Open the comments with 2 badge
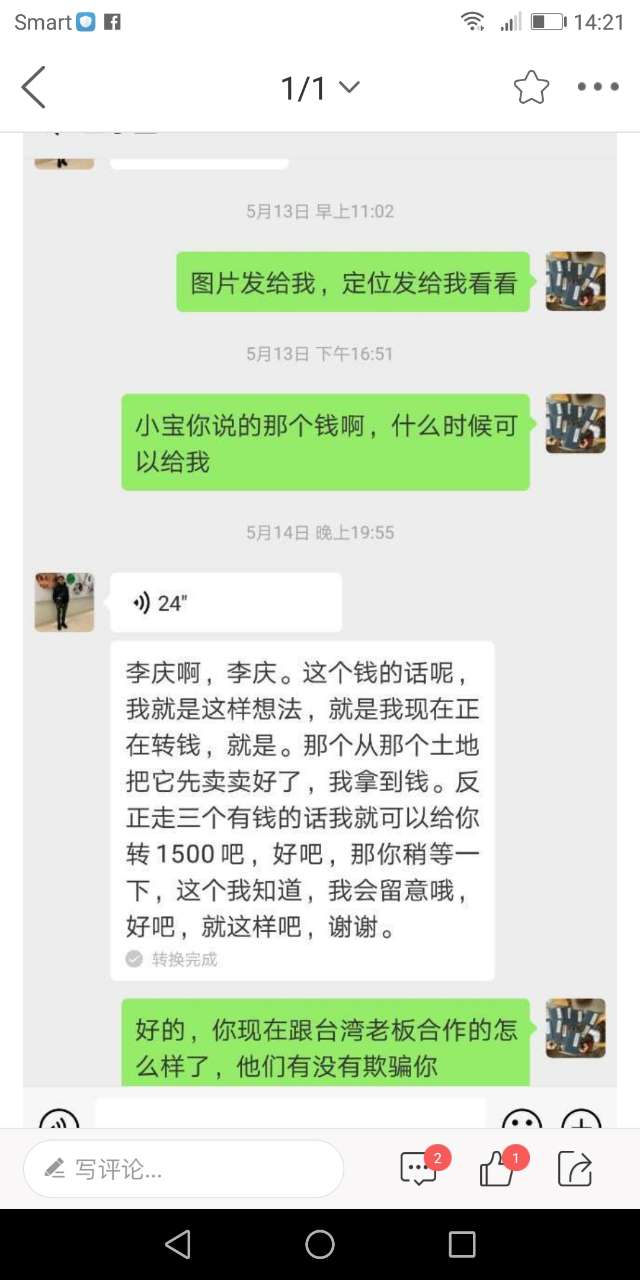The height and width of the screenshot is (1280, 640). pos(420,1168)
